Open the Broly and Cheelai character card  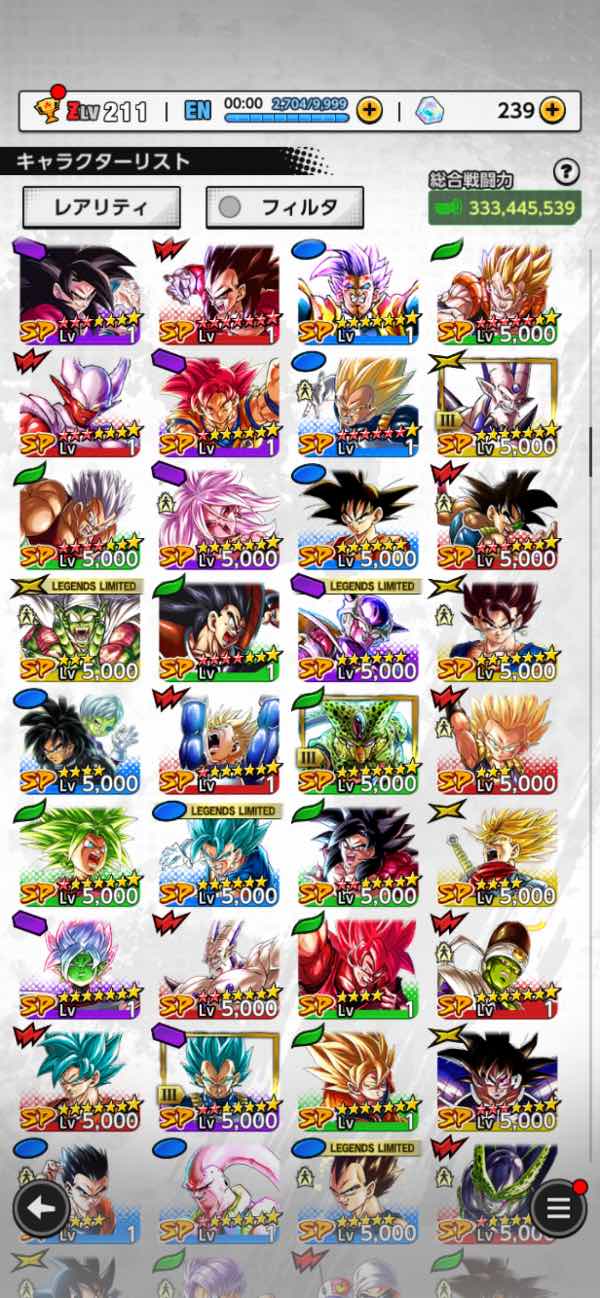click(x=79, y=742)
